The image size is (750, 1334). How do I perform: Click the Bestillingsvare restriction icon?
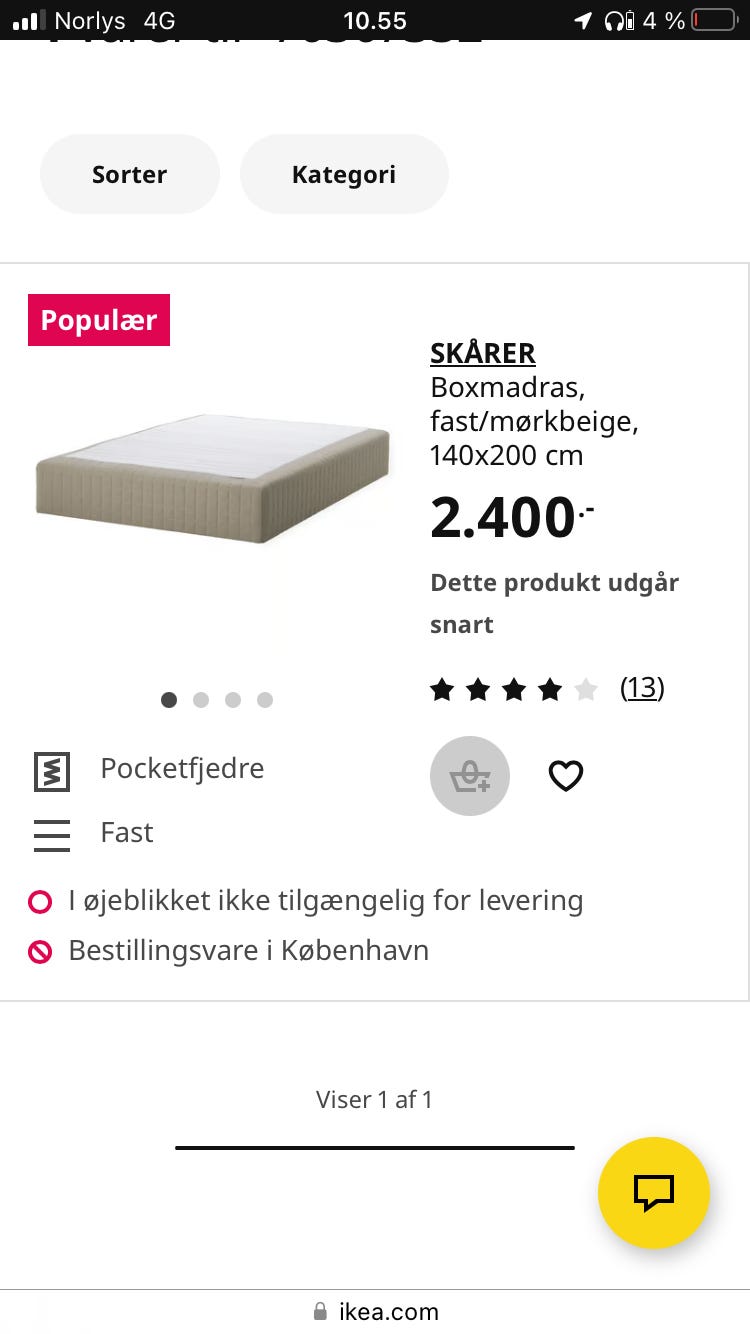40,951
